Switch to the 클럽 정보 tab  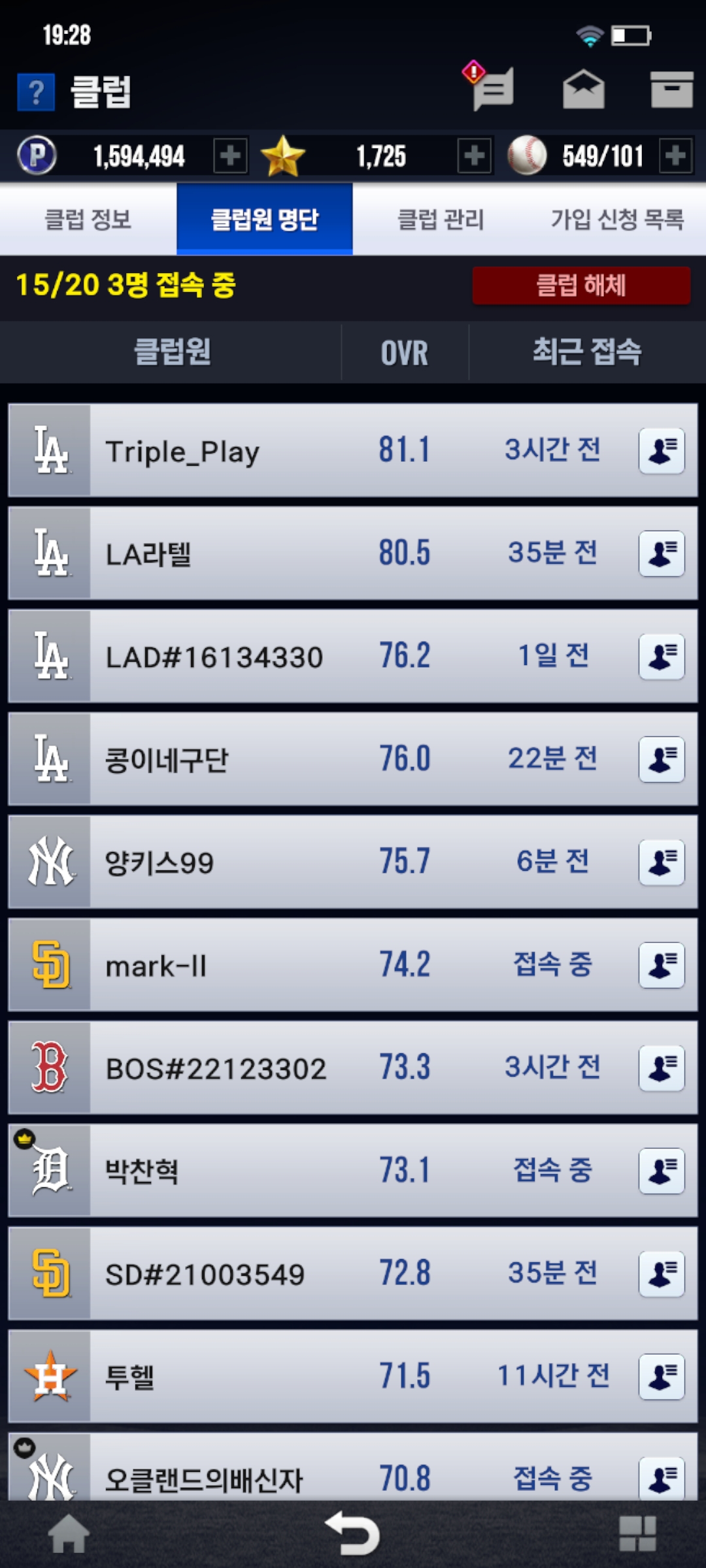click(x=88, y=220)
